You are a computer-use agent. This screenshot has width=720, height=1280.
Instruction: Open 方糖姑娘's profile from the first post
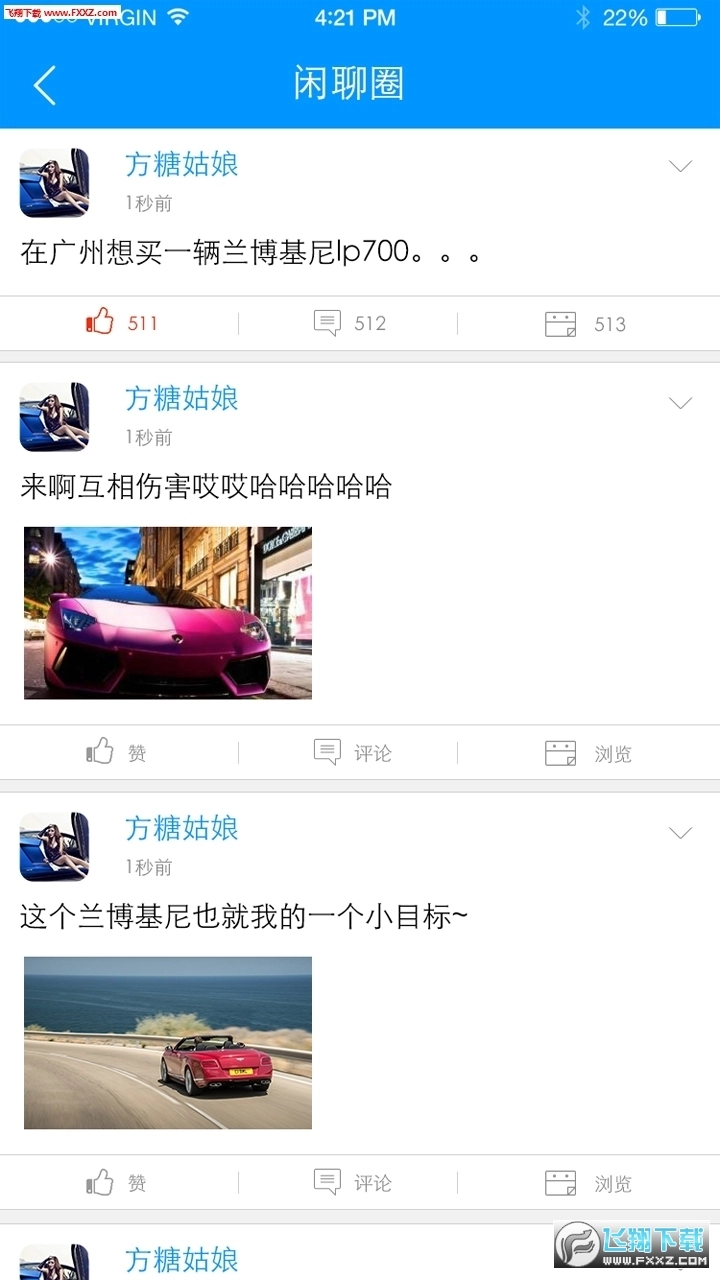[181, 165]
